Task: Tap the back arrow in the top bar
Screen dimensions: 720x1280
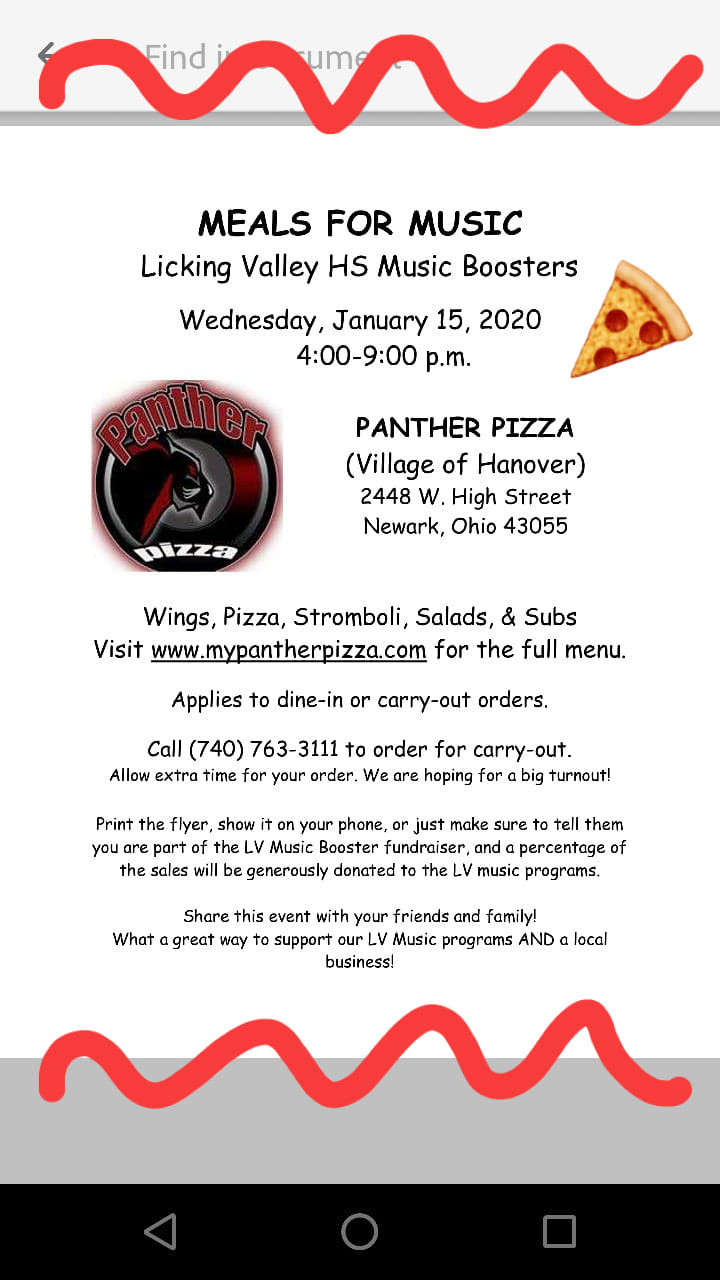Action: 46,54
